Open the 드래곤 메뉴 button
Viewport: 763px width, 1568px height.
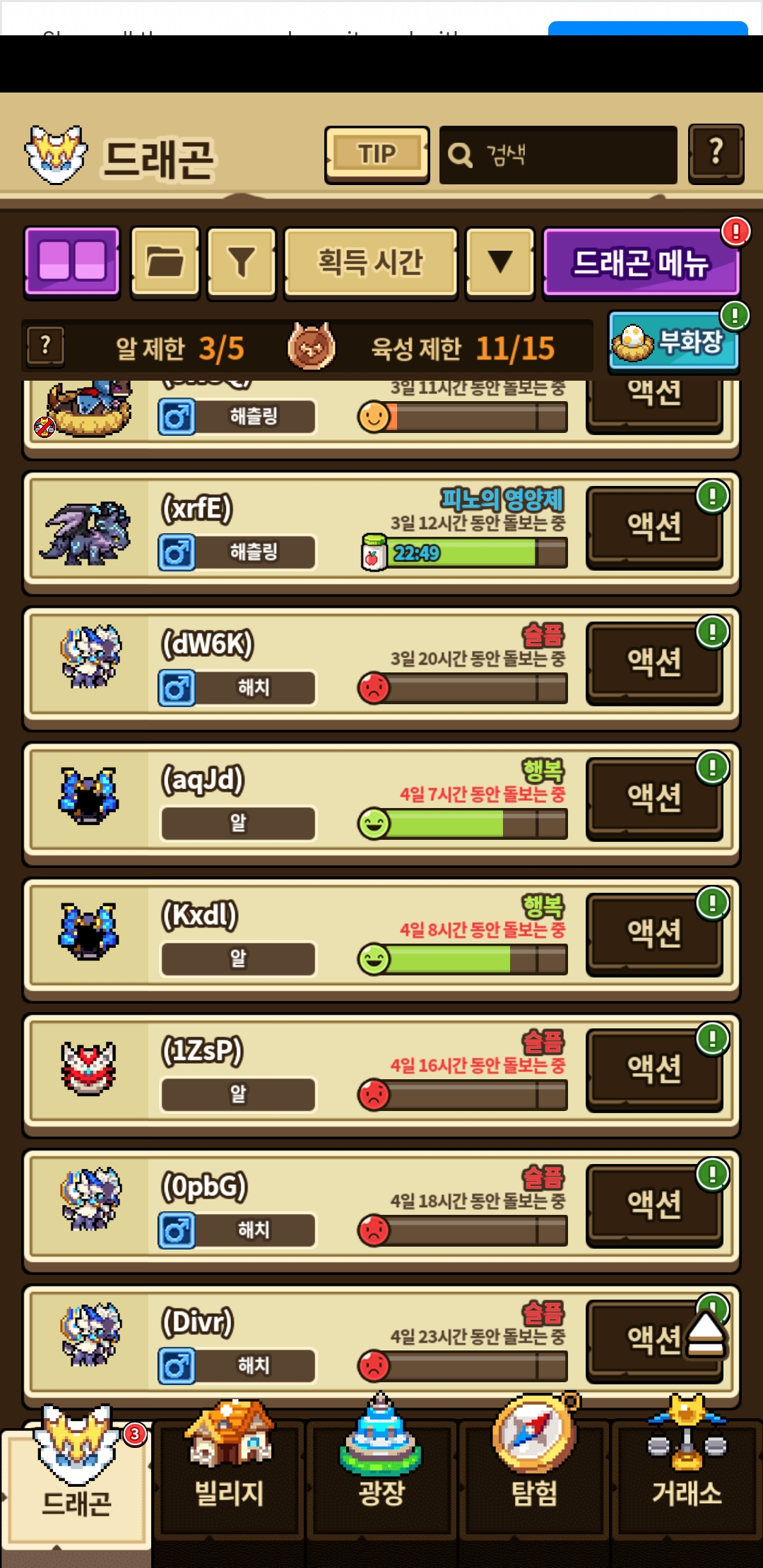click(x=641, y=263)
